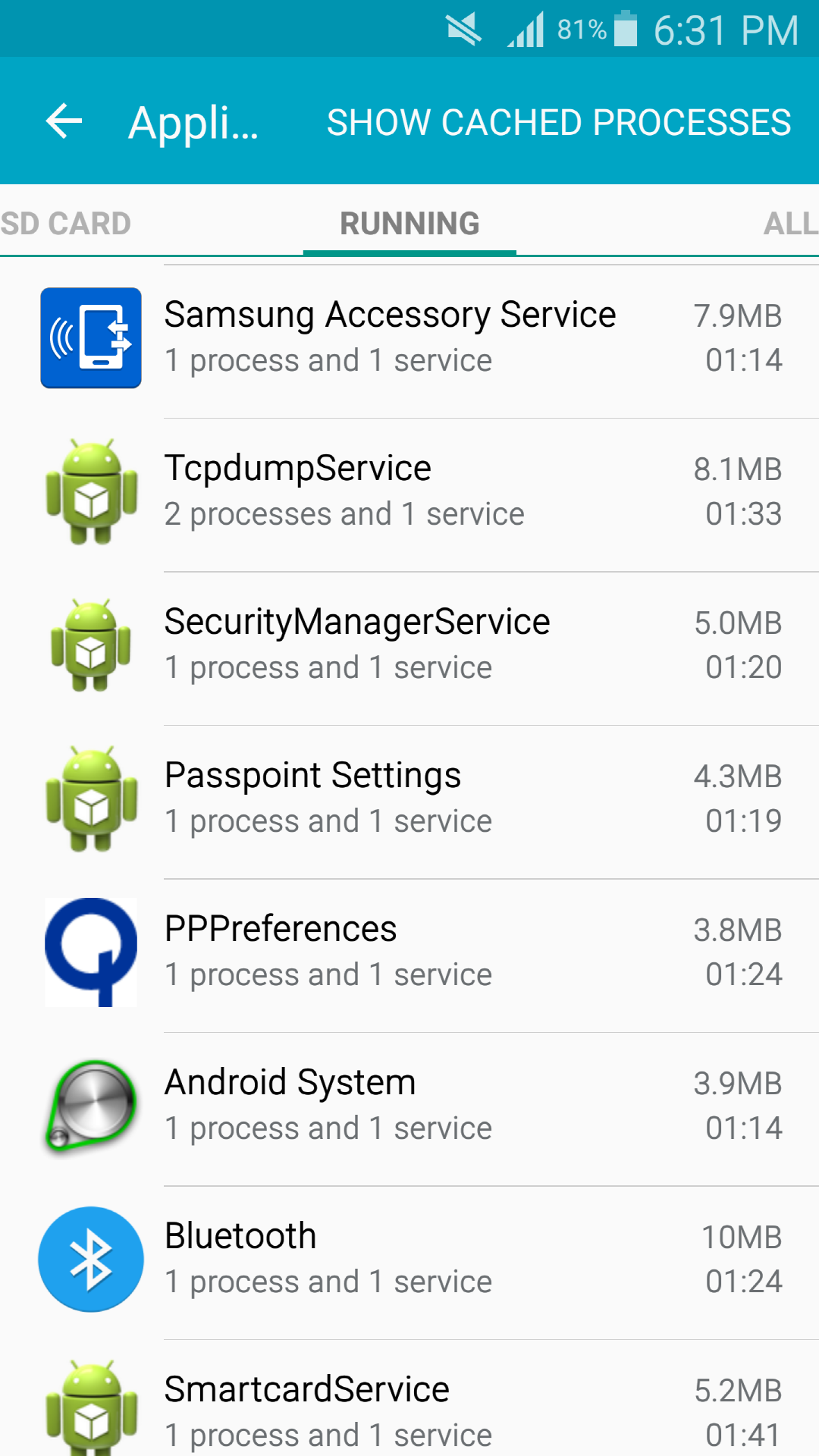Tap the SmartcardService android icon

point(90,1412)
